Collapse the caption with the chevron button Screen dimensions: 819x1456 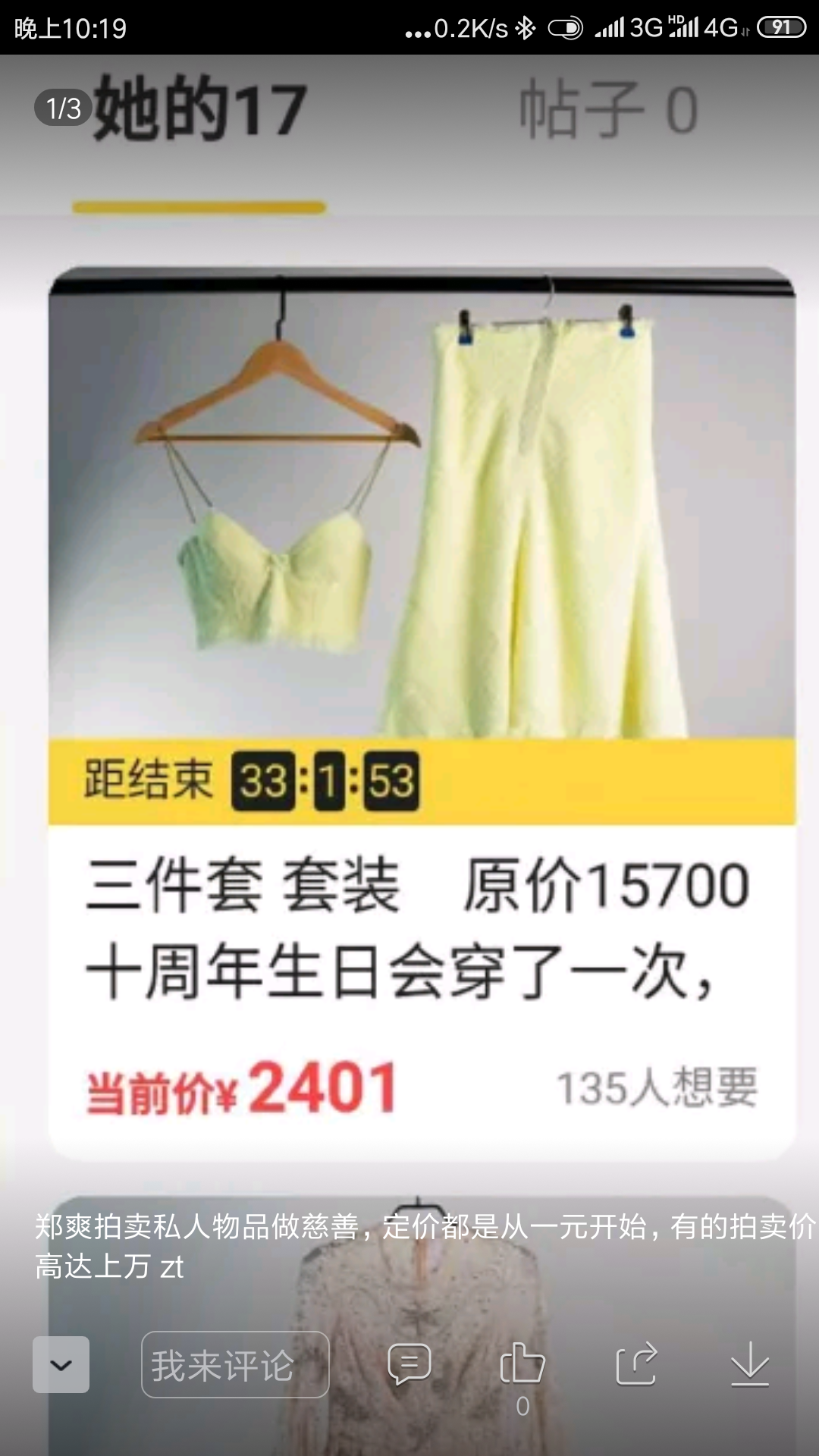tap(61, 1365)
